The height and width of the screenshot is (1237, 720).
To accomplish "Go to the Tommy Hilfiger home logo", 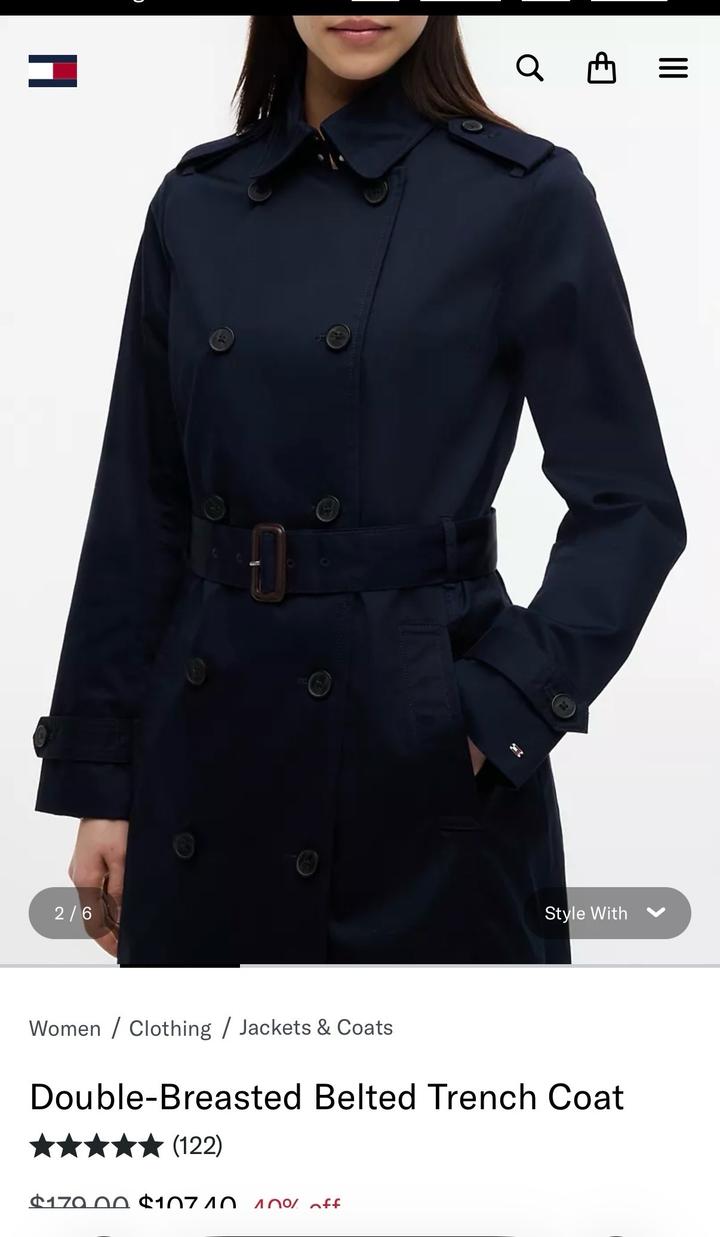I will tap(53, 71).
